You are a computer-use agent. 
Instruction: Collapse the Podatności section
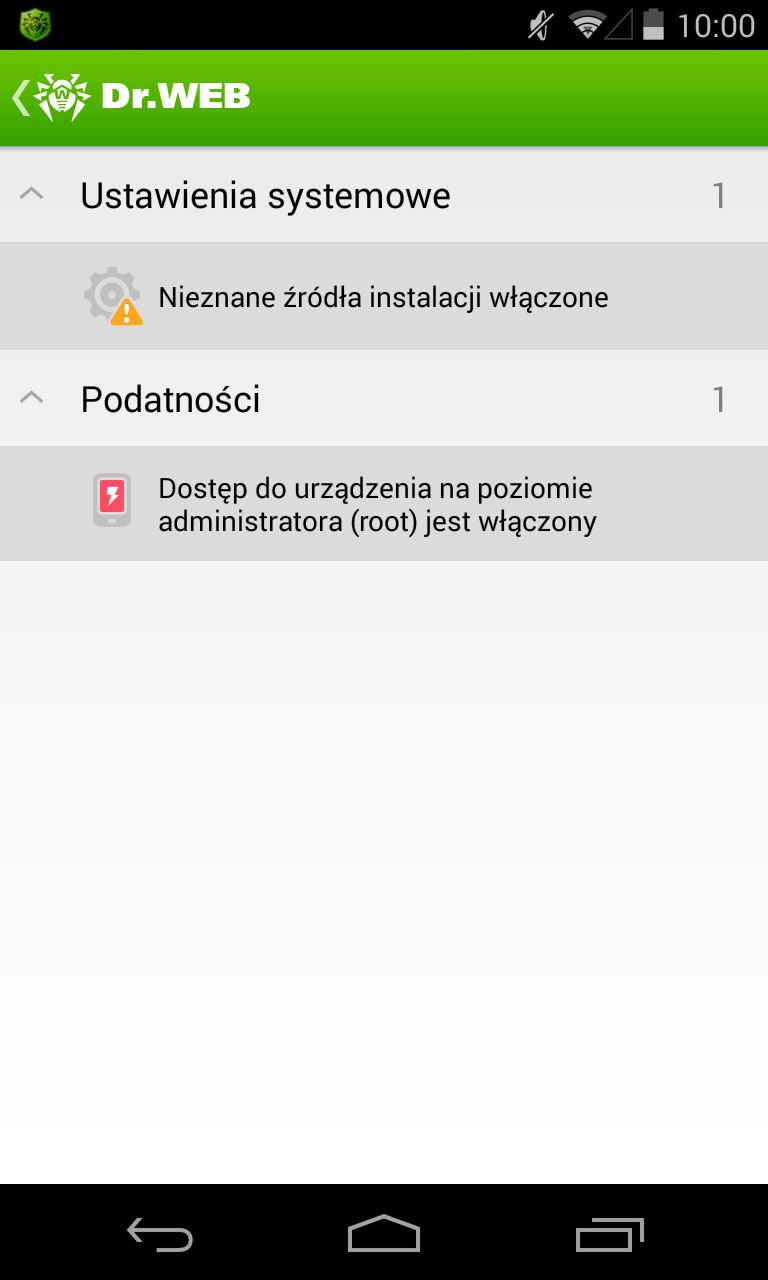[384, 399]
